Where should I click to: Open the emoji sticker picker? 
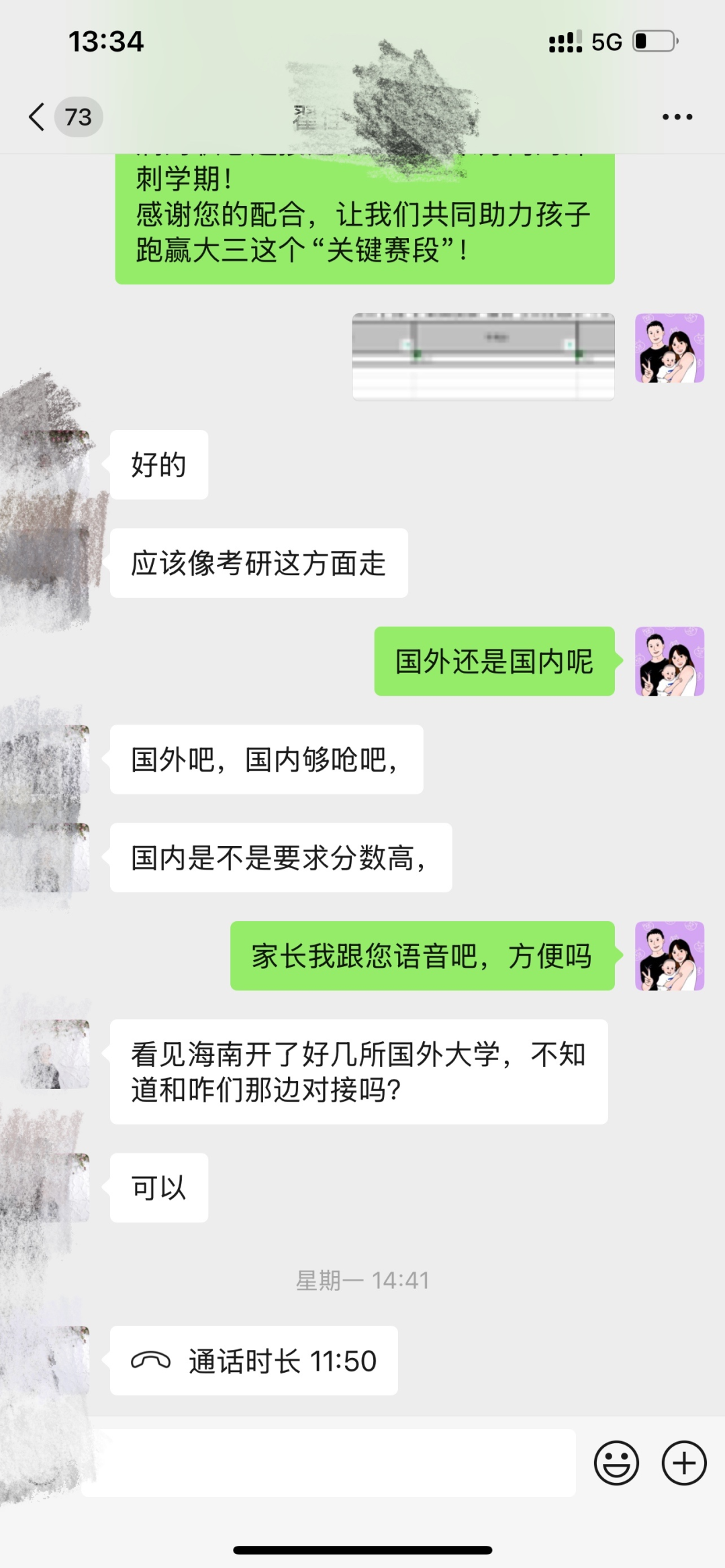616,1463
